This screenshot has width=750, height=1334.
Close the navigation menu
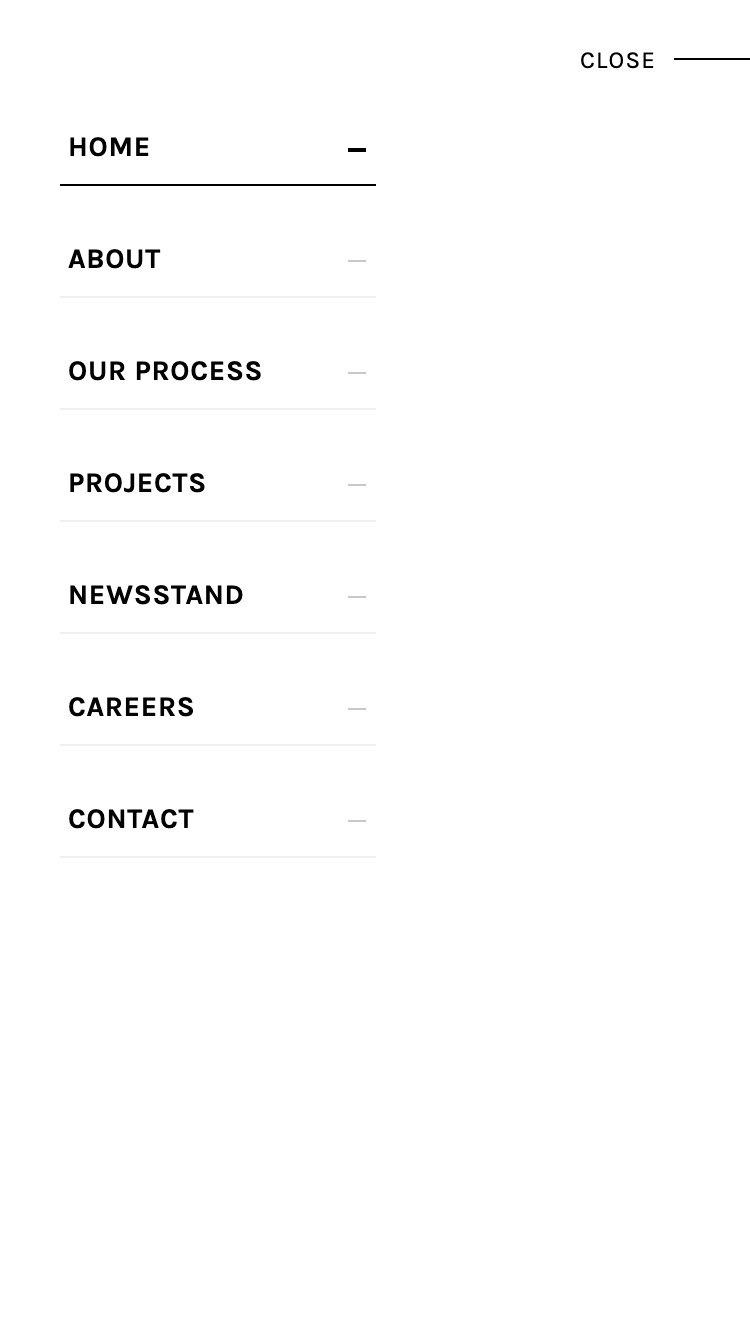tap(664, 60)
